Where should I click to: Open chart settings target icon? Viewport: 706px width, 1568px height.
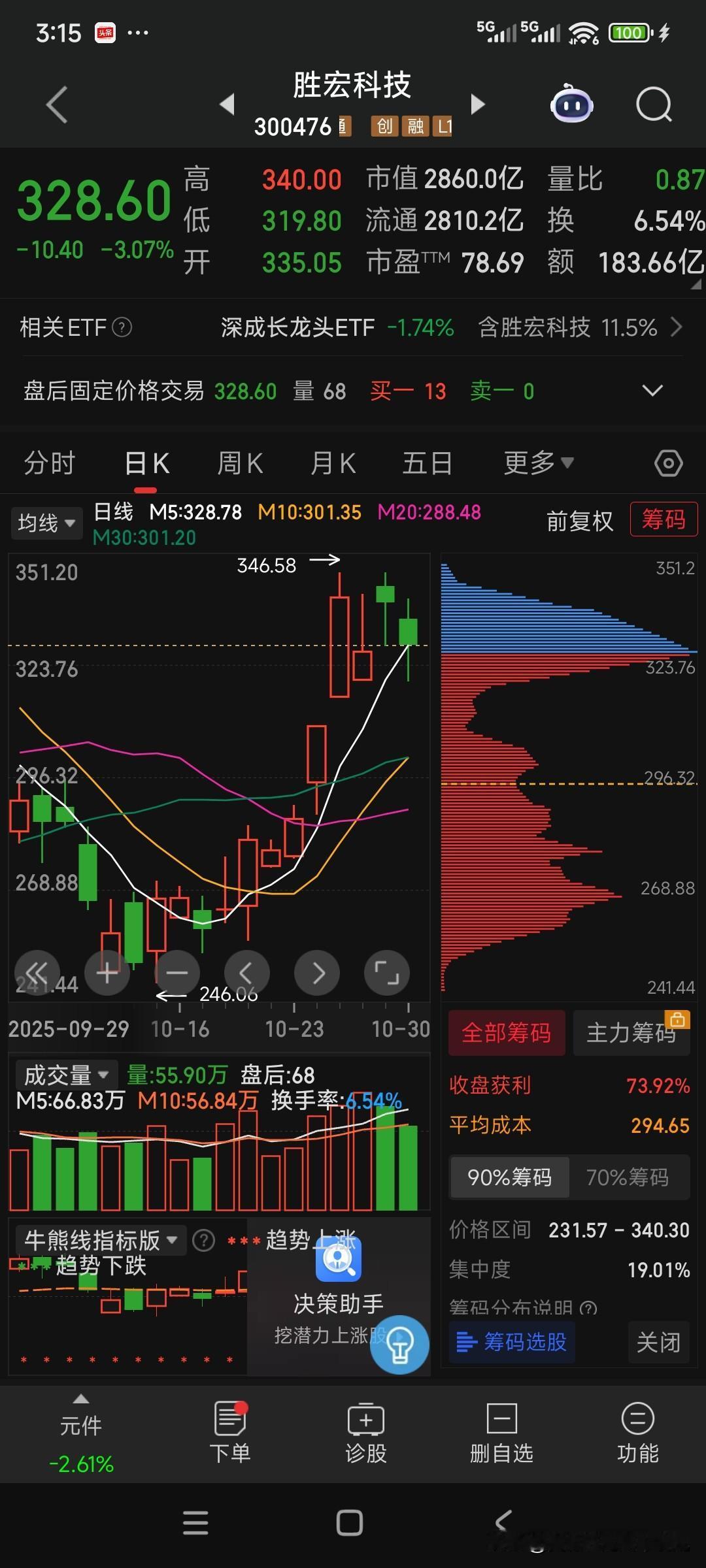click(x=669, y=462)
